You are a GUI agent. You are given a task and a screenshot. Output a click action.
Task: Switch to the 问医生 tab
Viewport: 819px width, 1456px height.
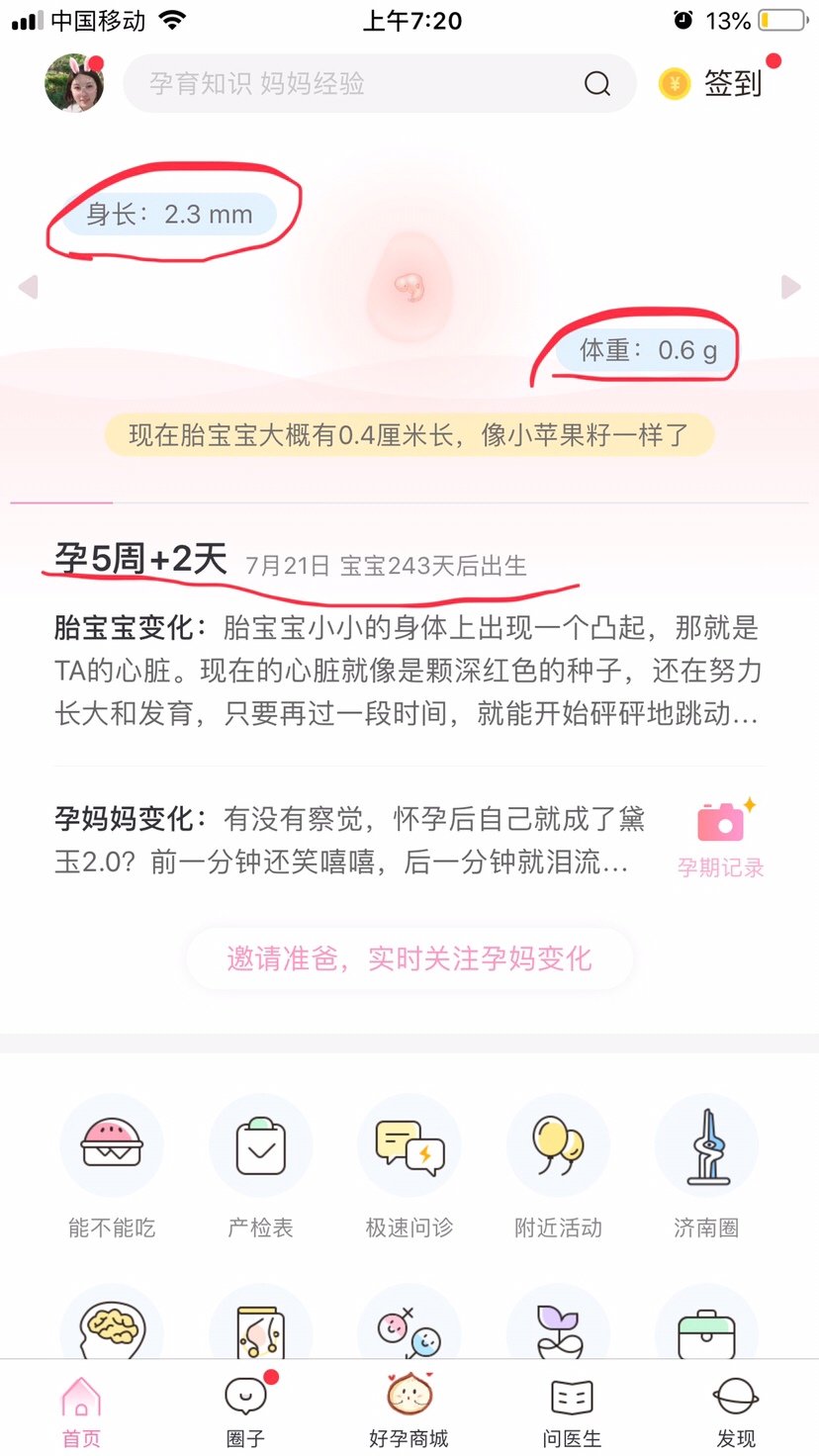point(572,1410)
